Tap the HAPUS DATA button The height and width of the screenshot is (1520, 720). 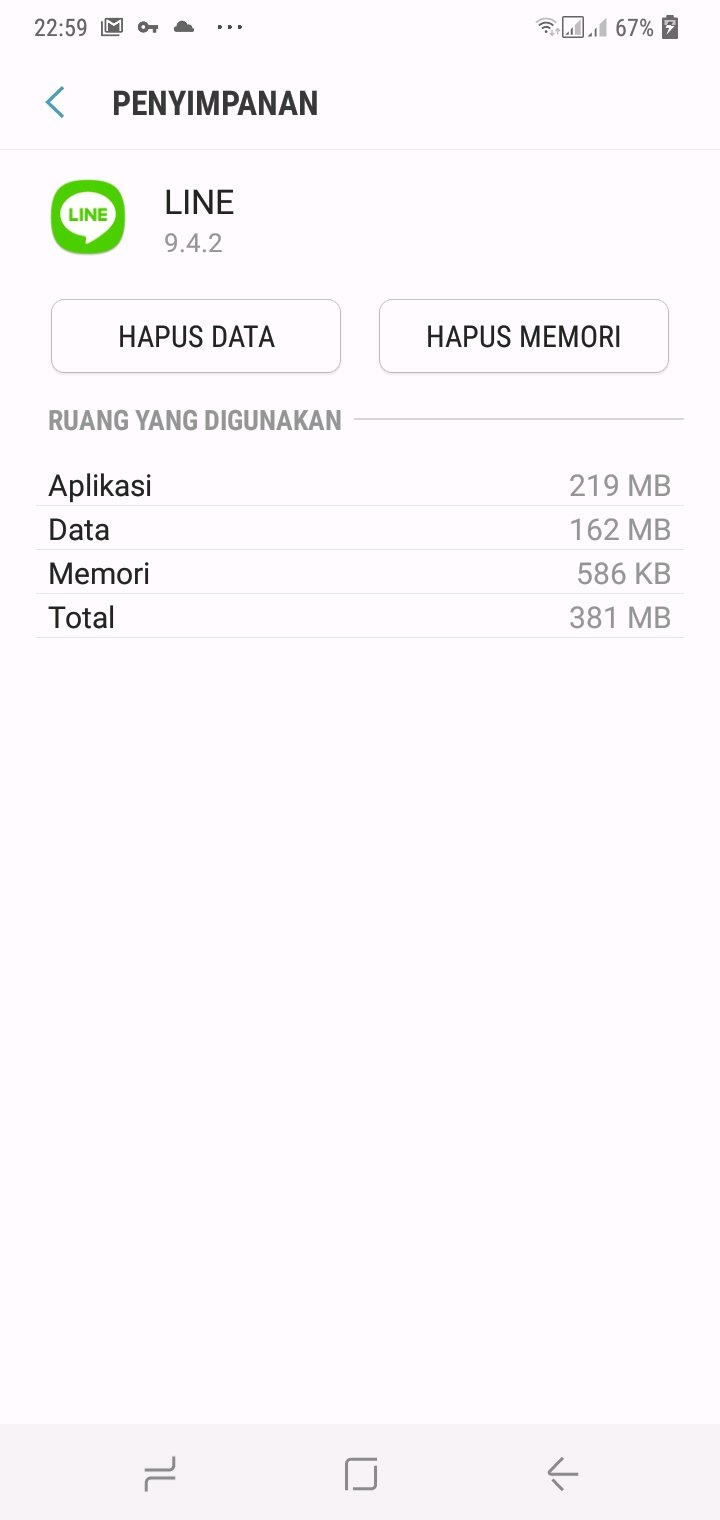point(196,336)
